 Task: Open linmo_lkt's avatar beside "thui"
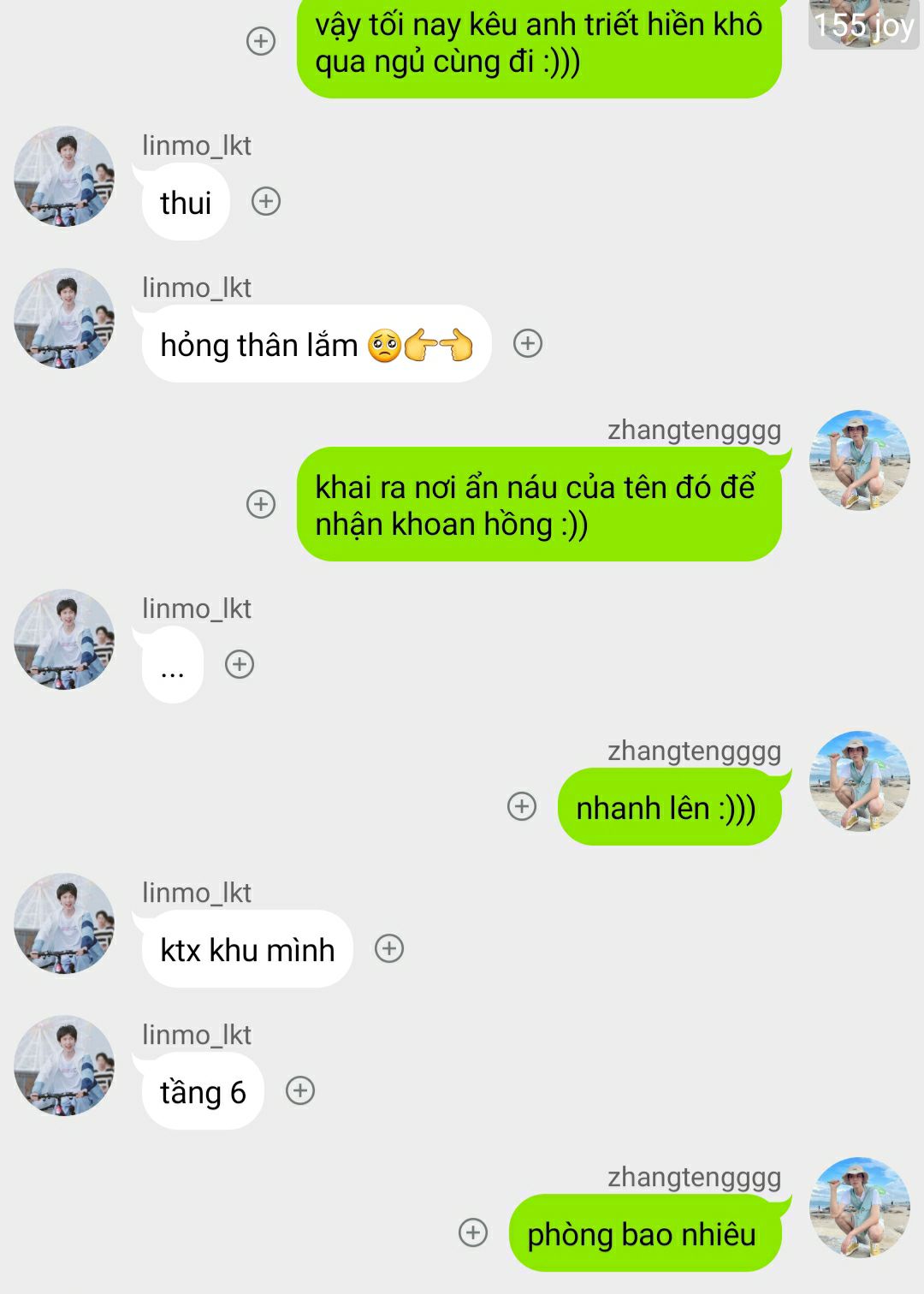(64, 177)
